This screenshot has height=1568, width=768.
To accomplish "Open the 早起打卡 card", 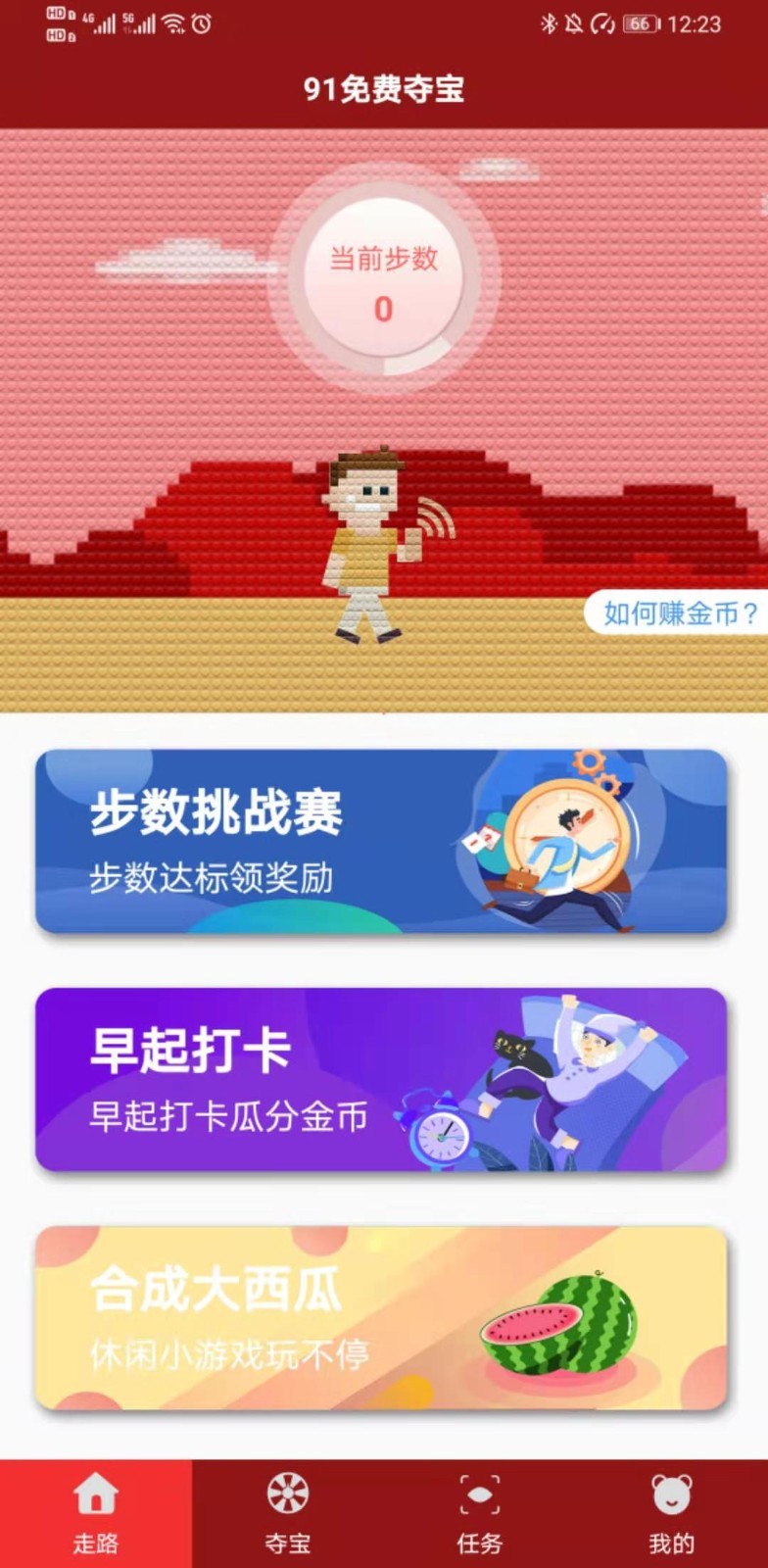I will point(381,1079).
